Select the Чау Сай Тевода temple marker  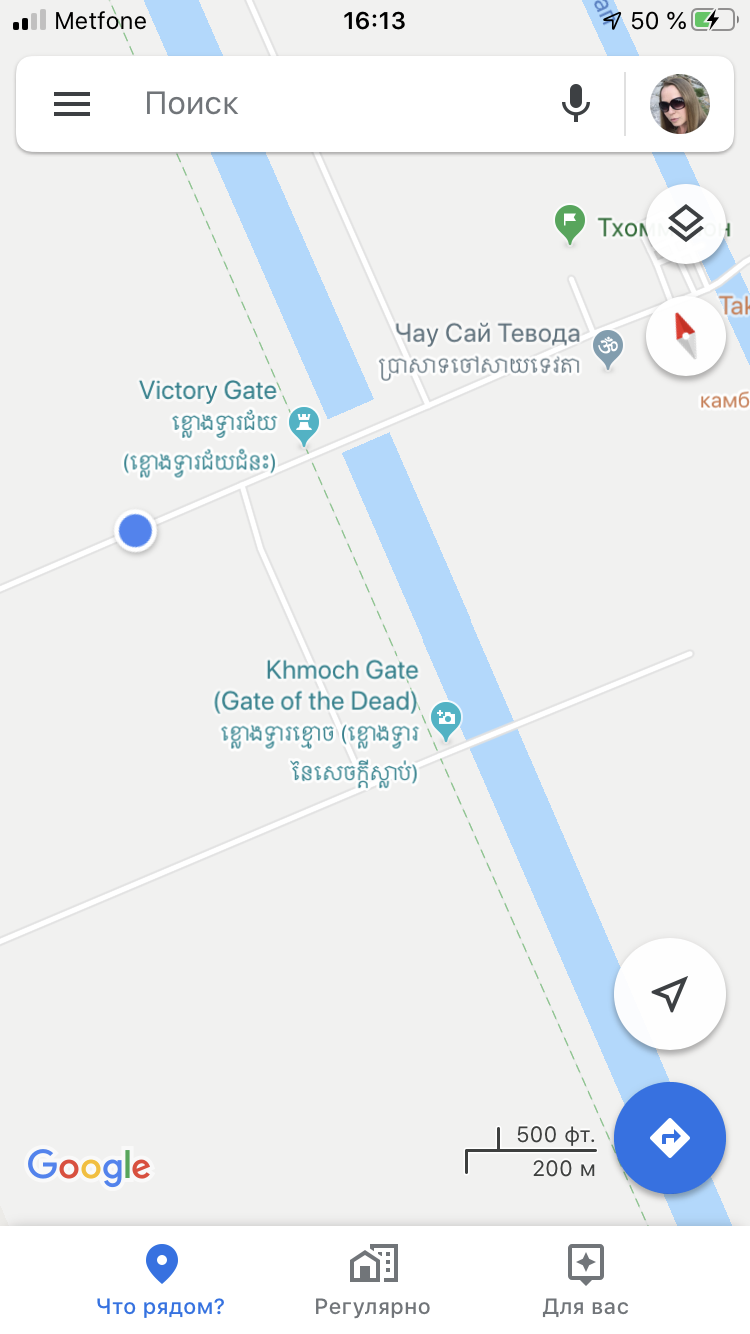(x=608, y=350)
